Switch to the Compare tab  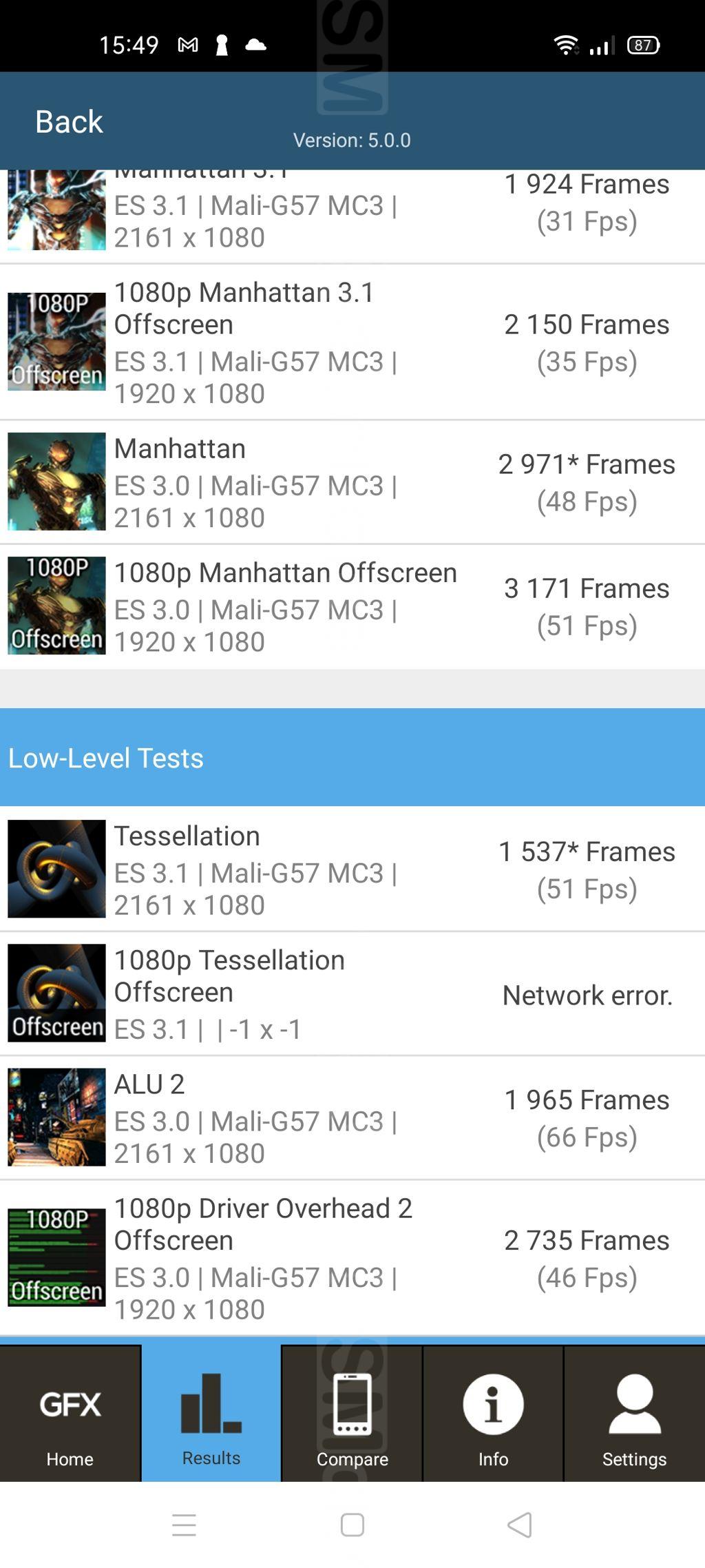(352, 1413)
